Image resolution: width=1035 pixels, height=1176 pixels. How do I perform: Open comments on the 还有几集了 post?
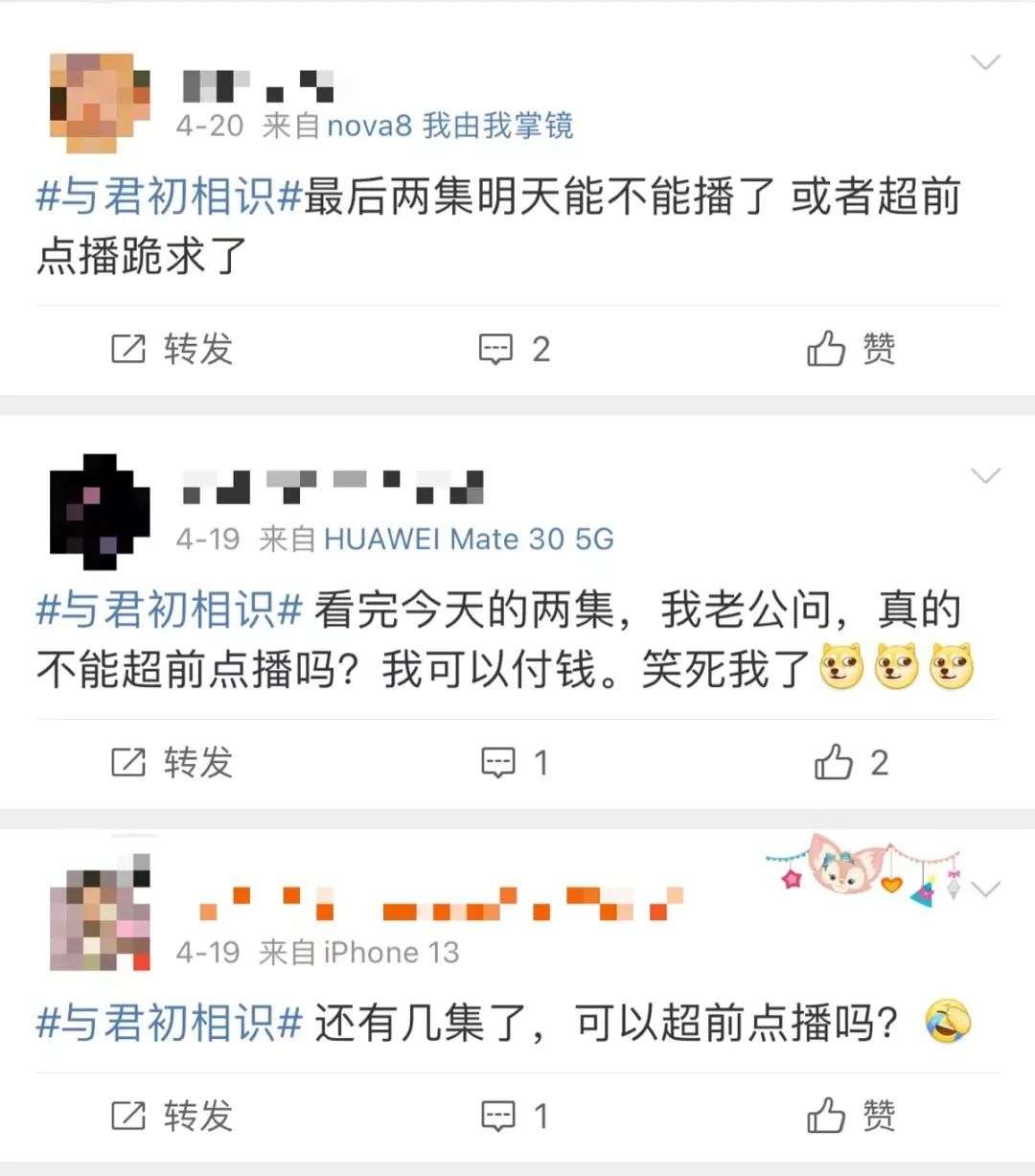coord(514,1116)
